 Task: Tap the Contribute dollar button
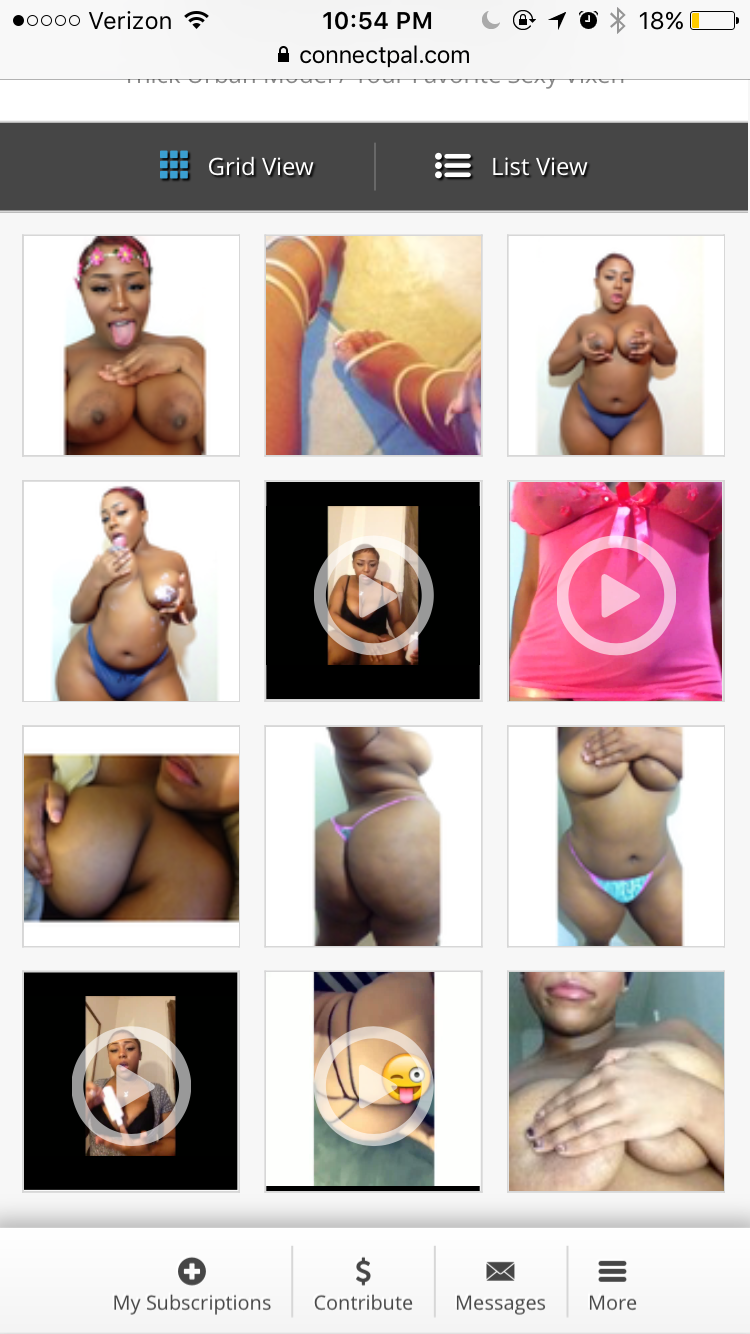(363, 1285)
